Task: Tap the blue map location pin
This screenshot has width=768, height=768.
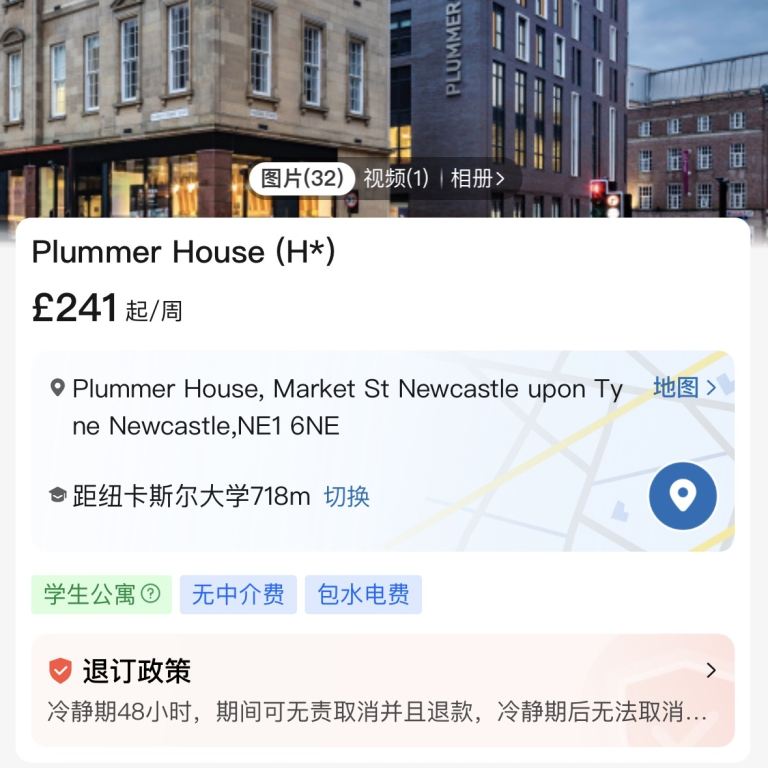Action: 683,495
